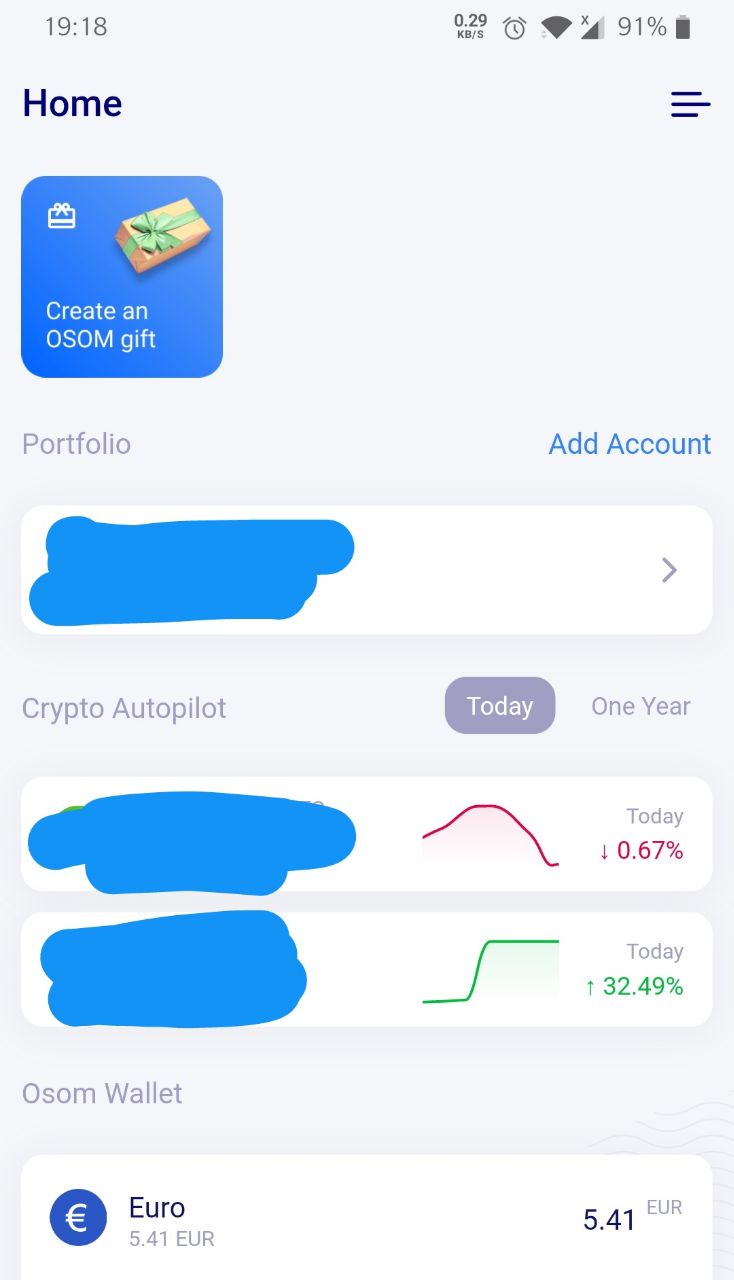Open the Euro wallet row

tap(367, 1218)
